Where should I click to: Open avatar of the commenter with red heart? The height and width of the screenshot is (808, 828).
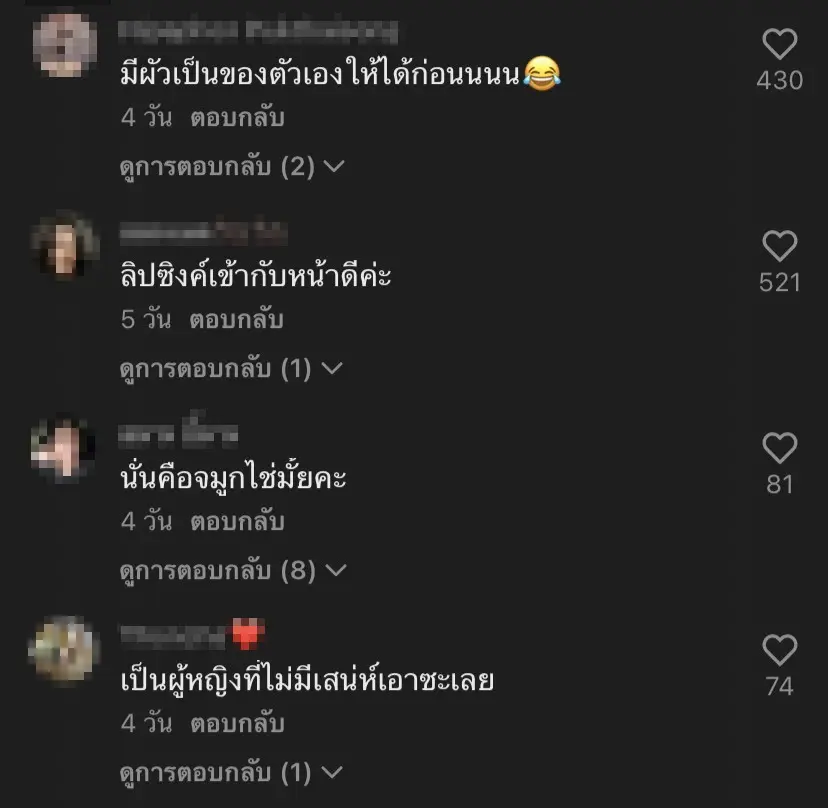pos(65,650)
